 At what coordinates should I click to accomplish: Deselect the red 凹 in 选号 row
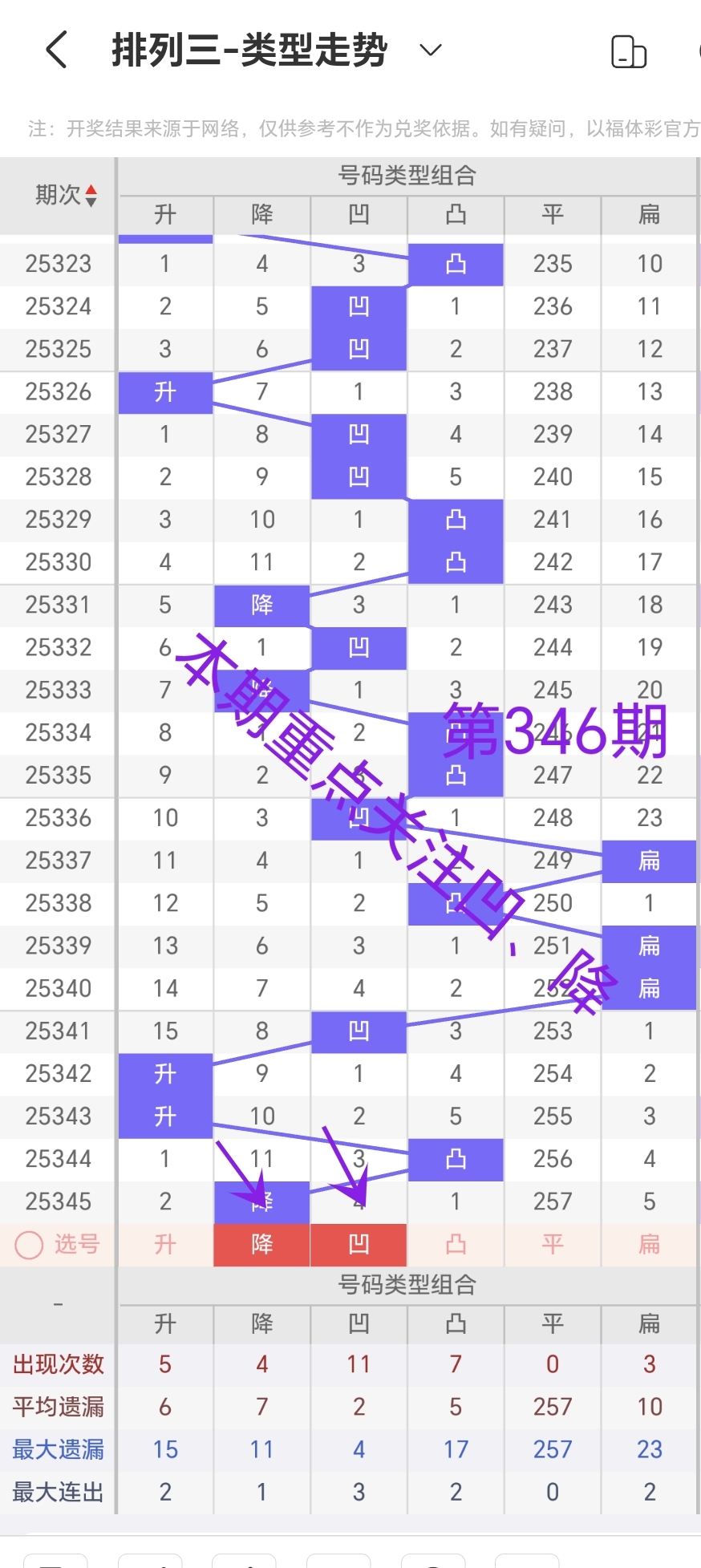point(359,1244)
